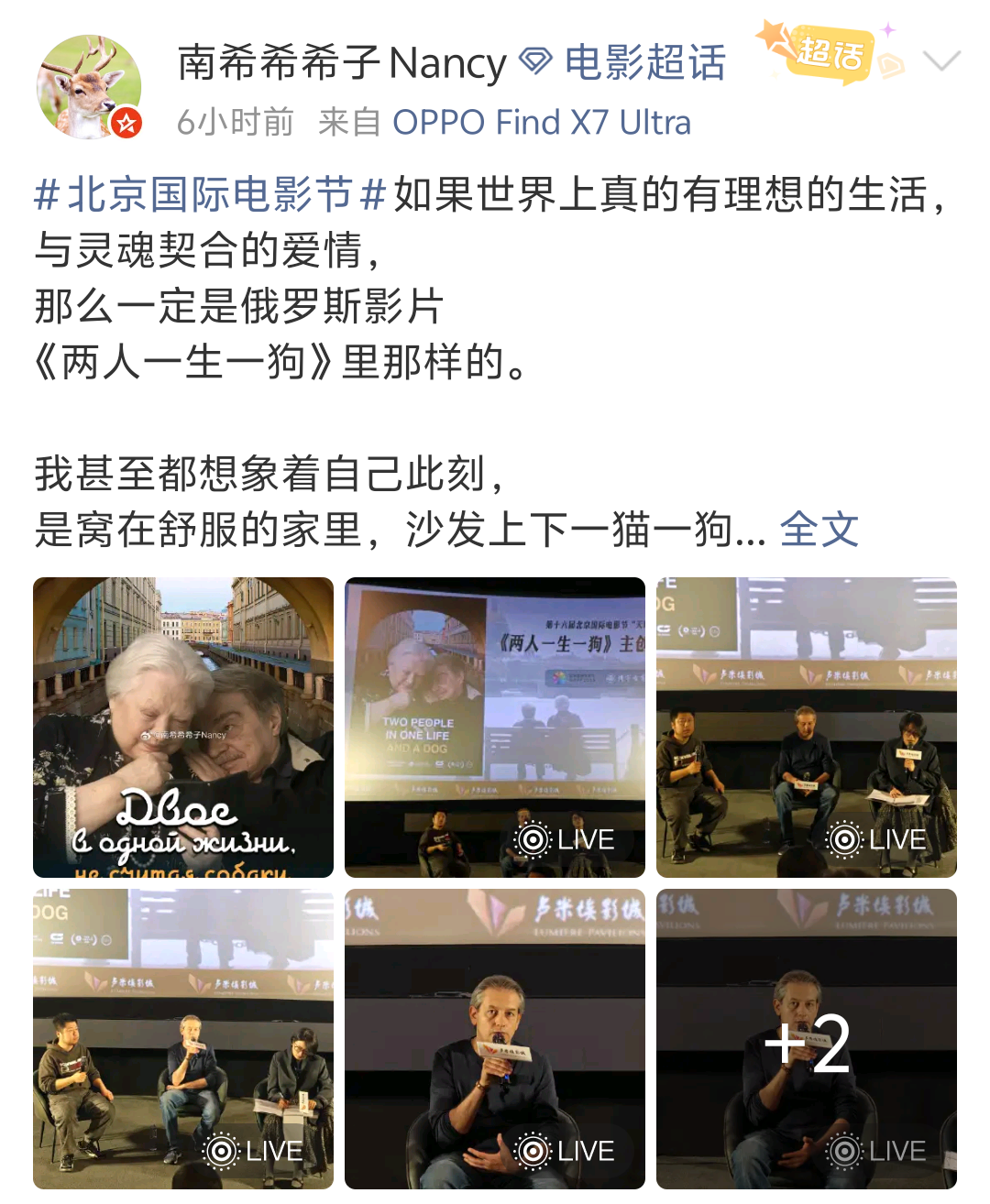Open the Russian movie poster photo
This screenshot has height=1204, width=990.
coord(183,727)
